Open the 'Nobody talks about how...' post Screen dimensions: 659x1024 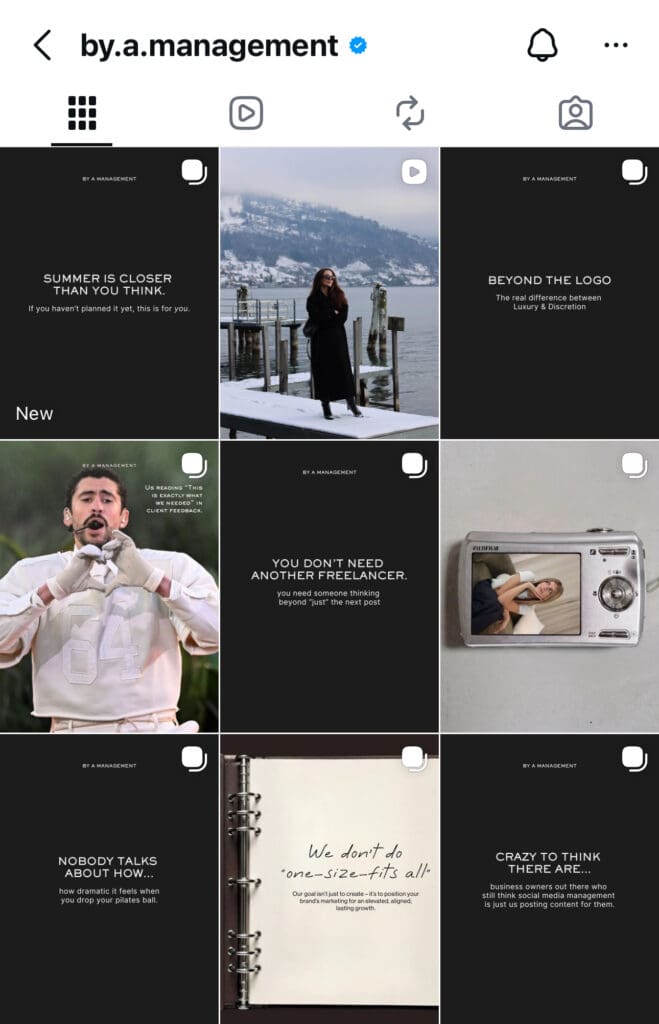click(108, 878)
